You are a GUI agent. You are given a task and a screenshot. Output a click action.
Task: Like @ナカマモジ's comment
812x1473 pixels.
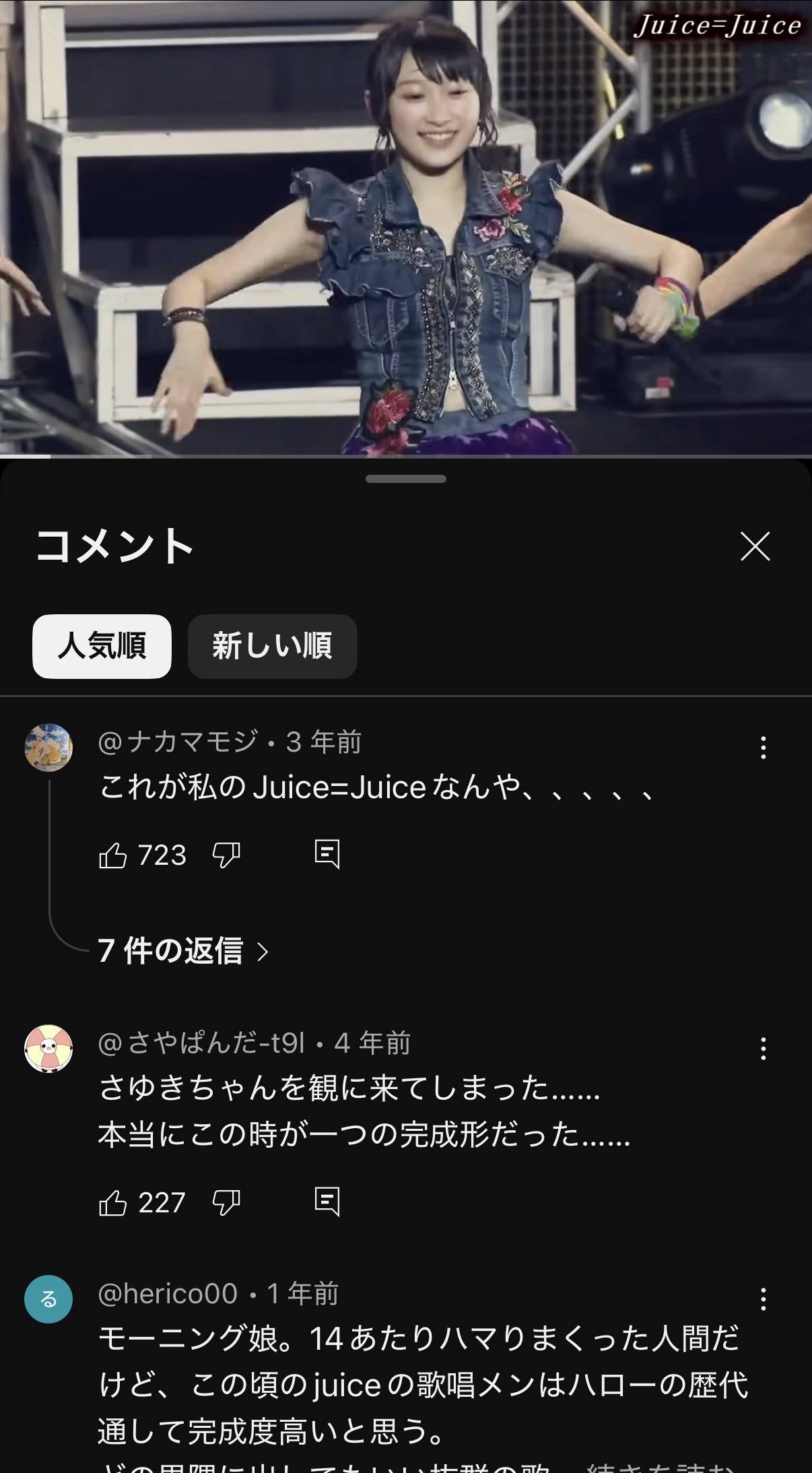[x=113, y=855]
